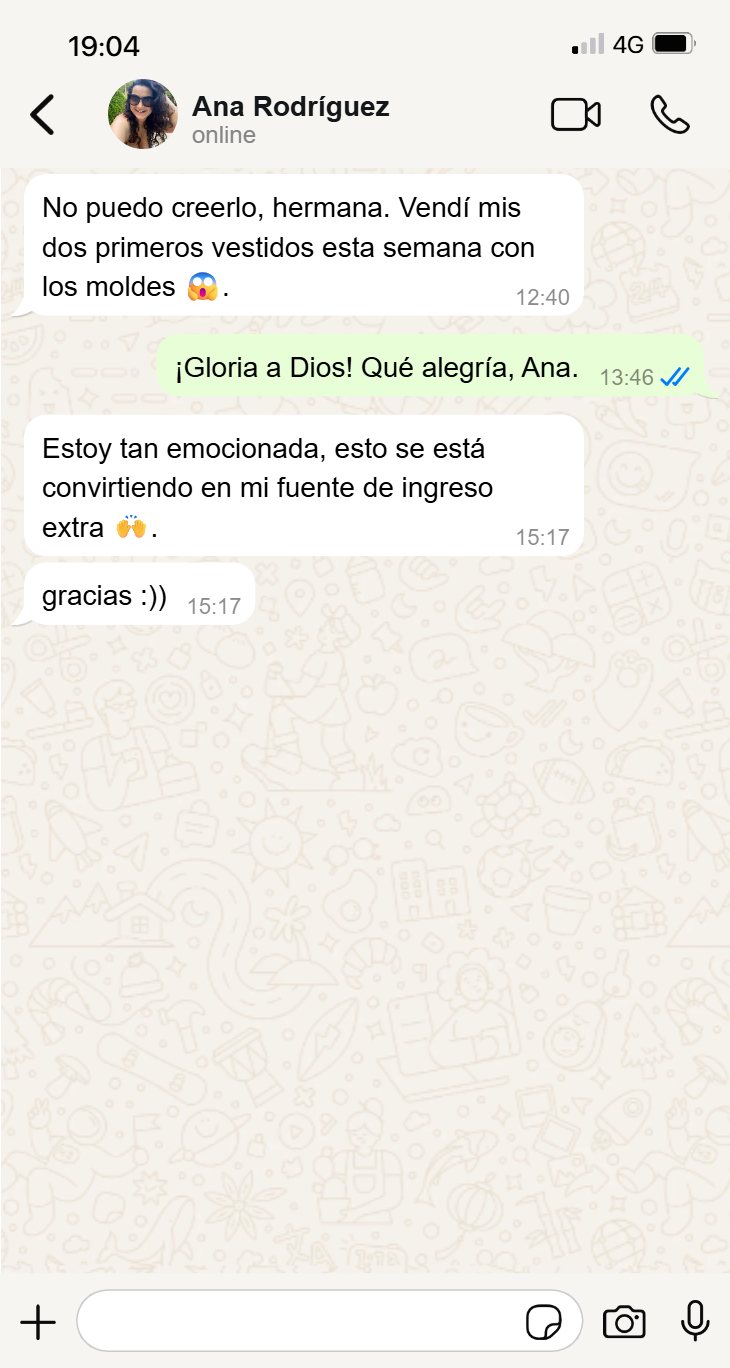Open the sticker picker

point(544,1322)
